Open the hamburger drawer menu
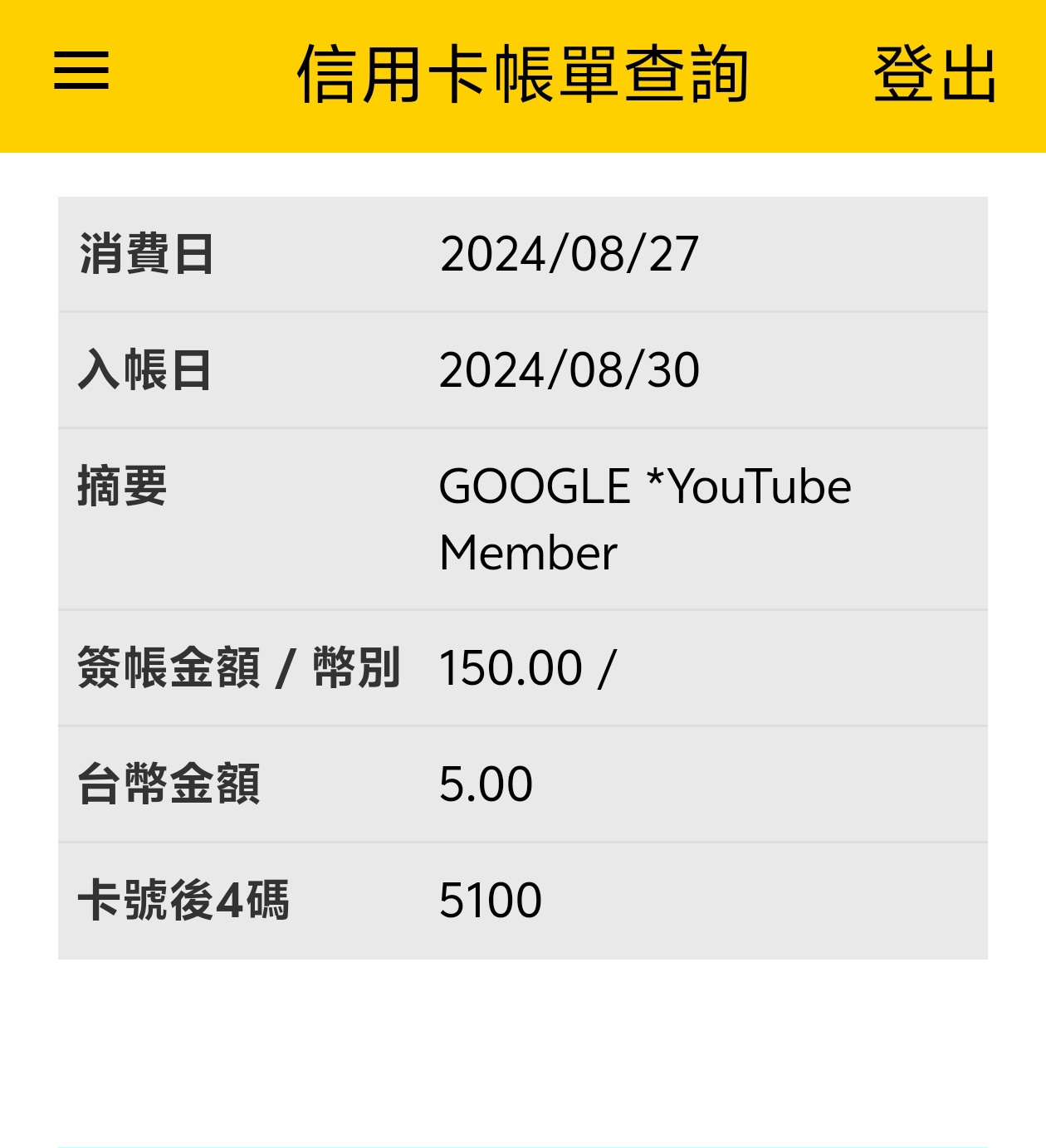 pyautogui.click(x=81, y=71)
